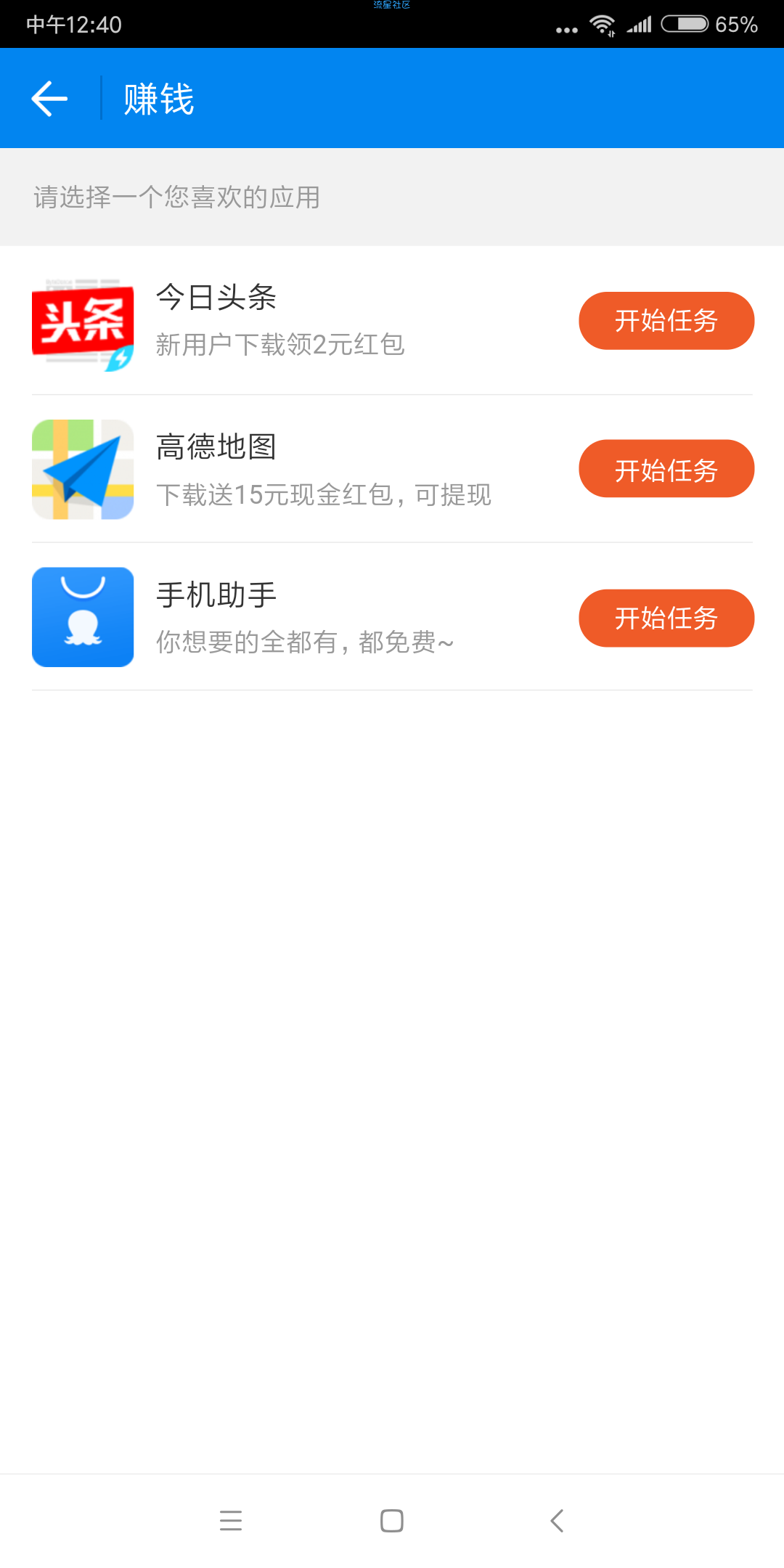Go back using the top-left arrow
Image resolution: width=784 pixels, height=1568 pixels.
[49, 99]
